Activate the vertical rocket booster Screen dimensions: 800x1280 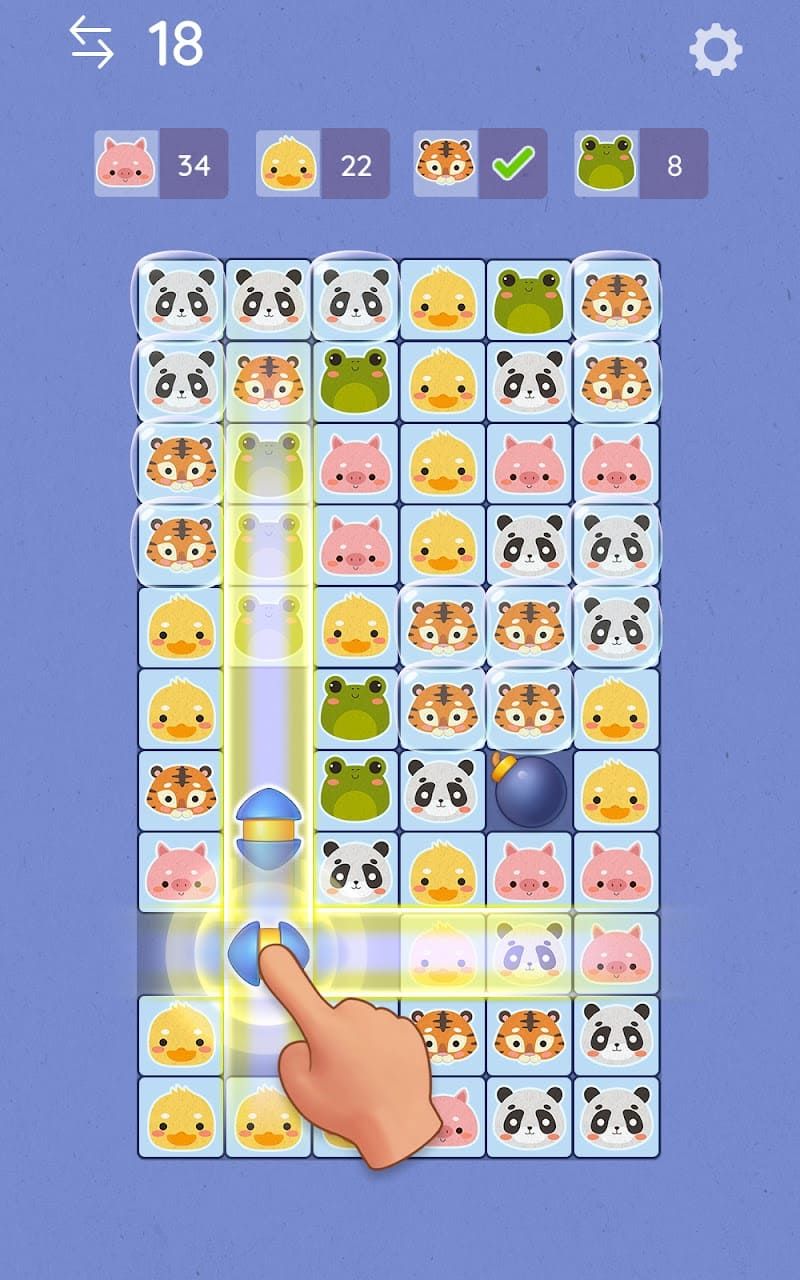click(268, 827)
